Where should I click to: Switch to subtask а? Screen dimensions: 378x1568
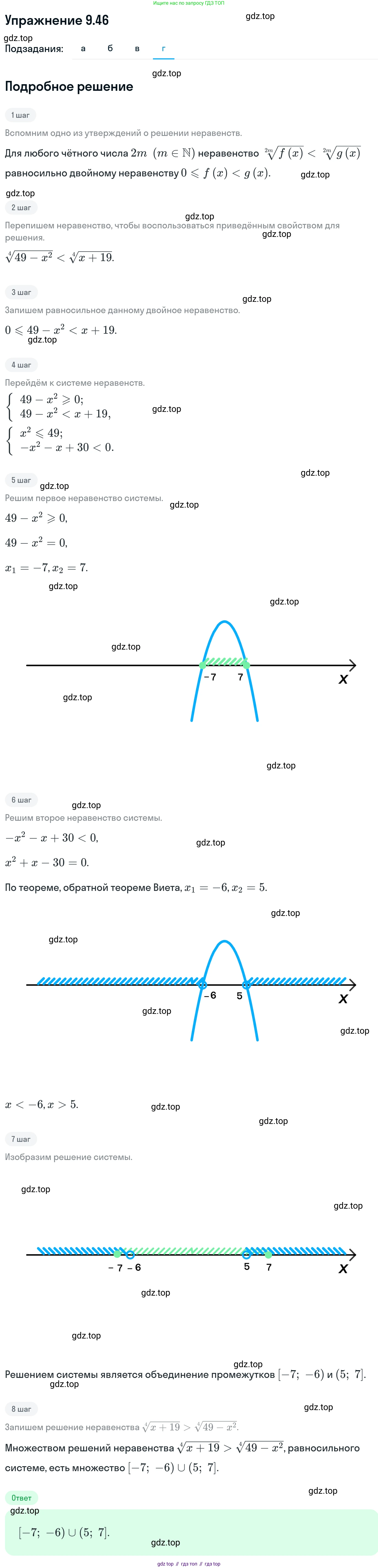(83, 49)
